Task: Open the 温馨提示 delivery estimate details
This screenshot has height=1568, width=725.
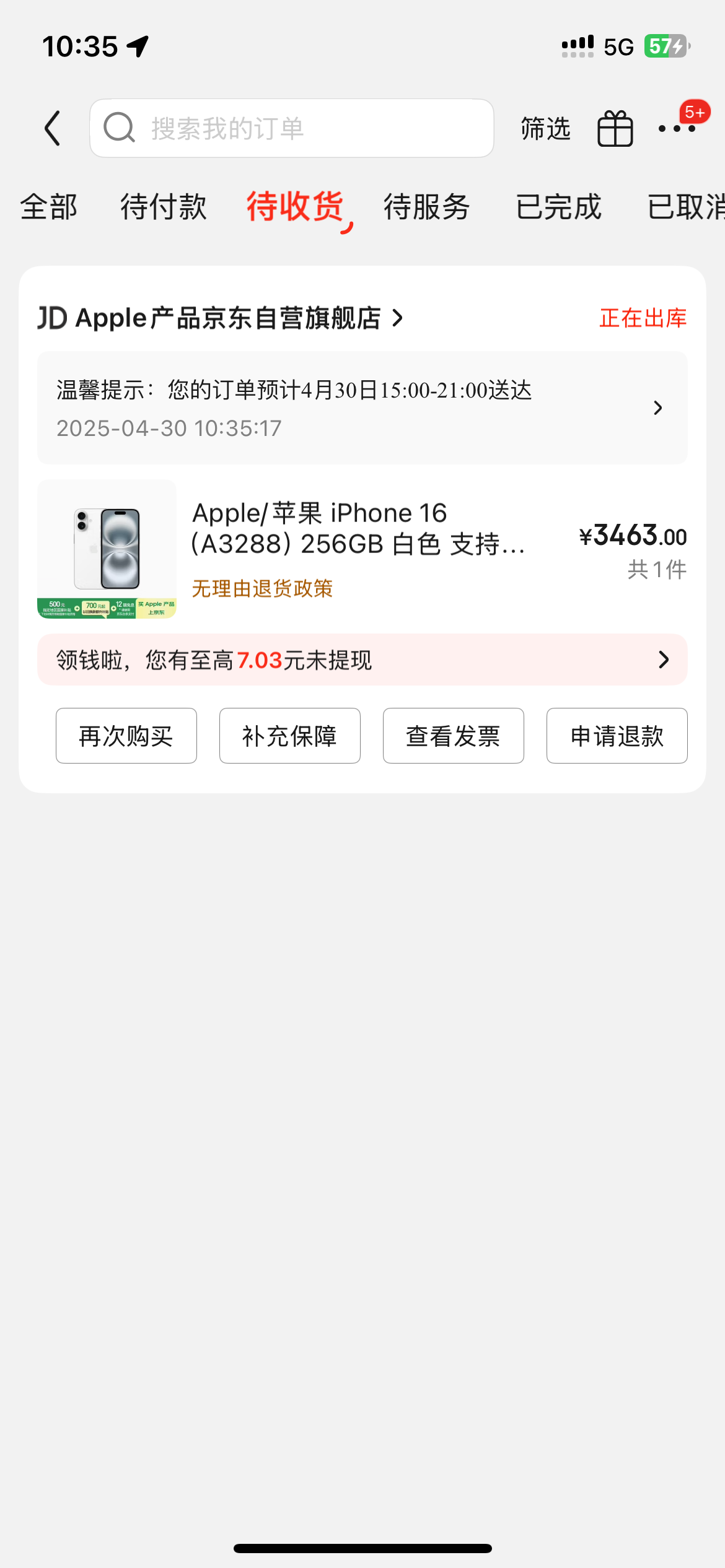Action: (362, 408)
